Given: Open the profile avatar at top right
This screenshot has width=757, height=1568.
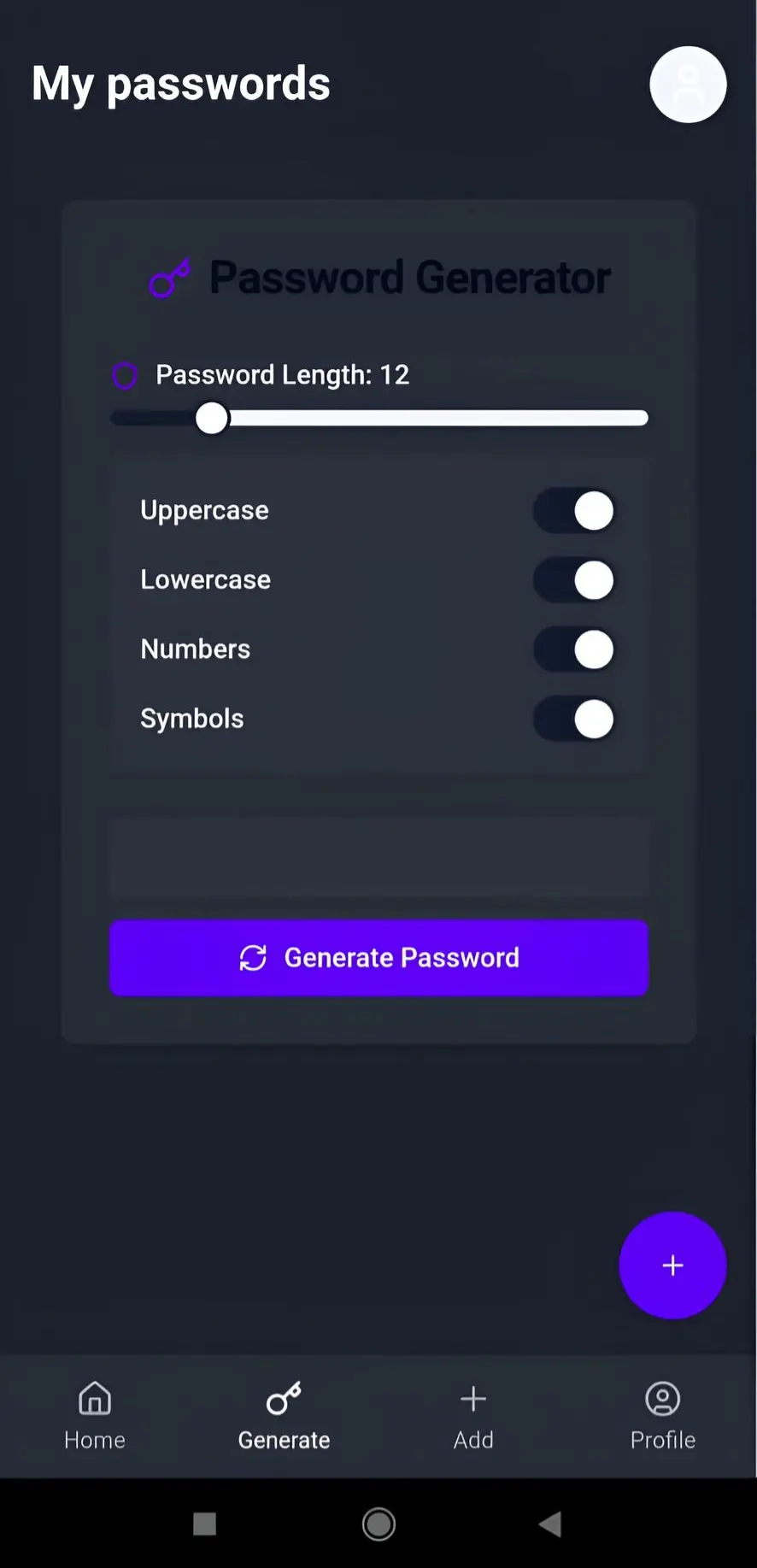Looking at the screenshot, I should pos(688,85).
